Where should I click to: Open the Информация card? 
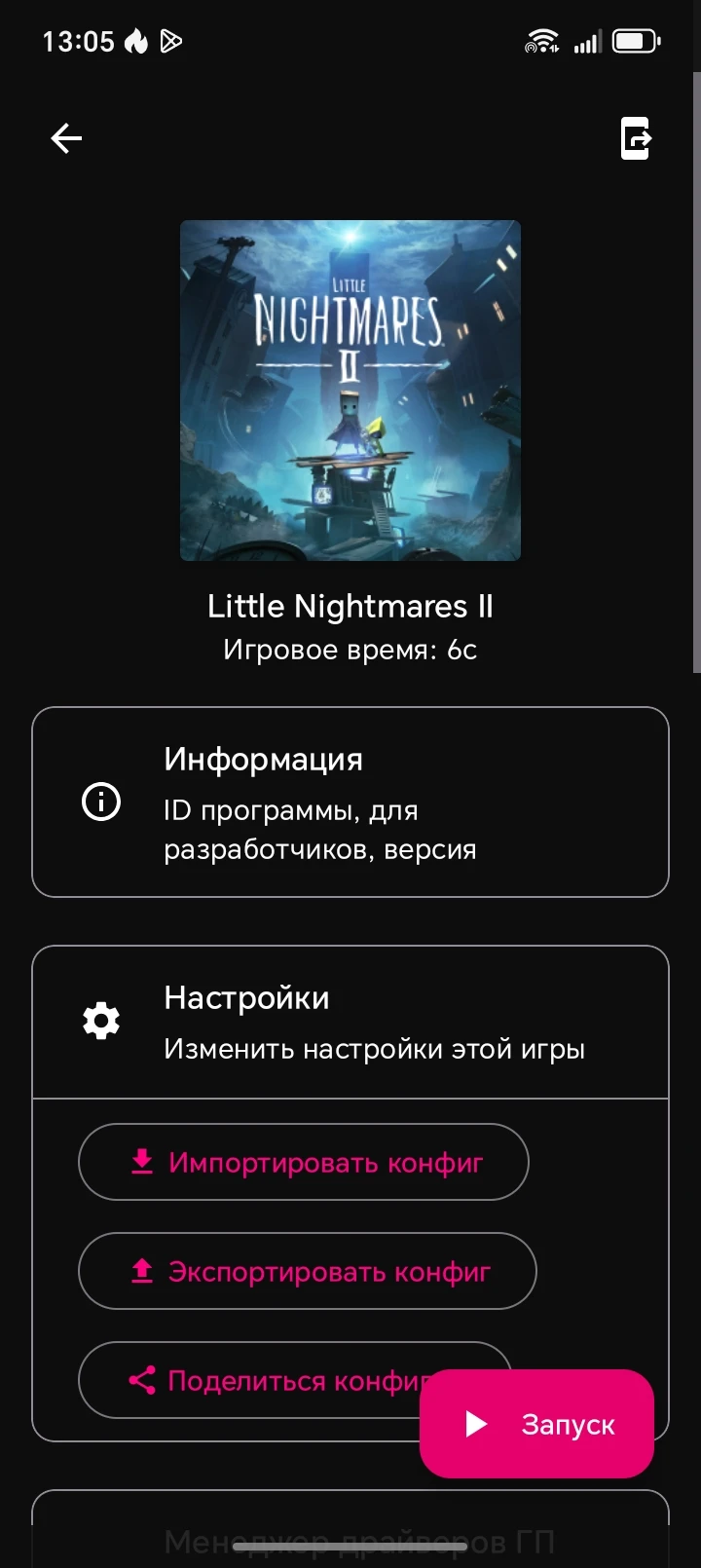350,802
